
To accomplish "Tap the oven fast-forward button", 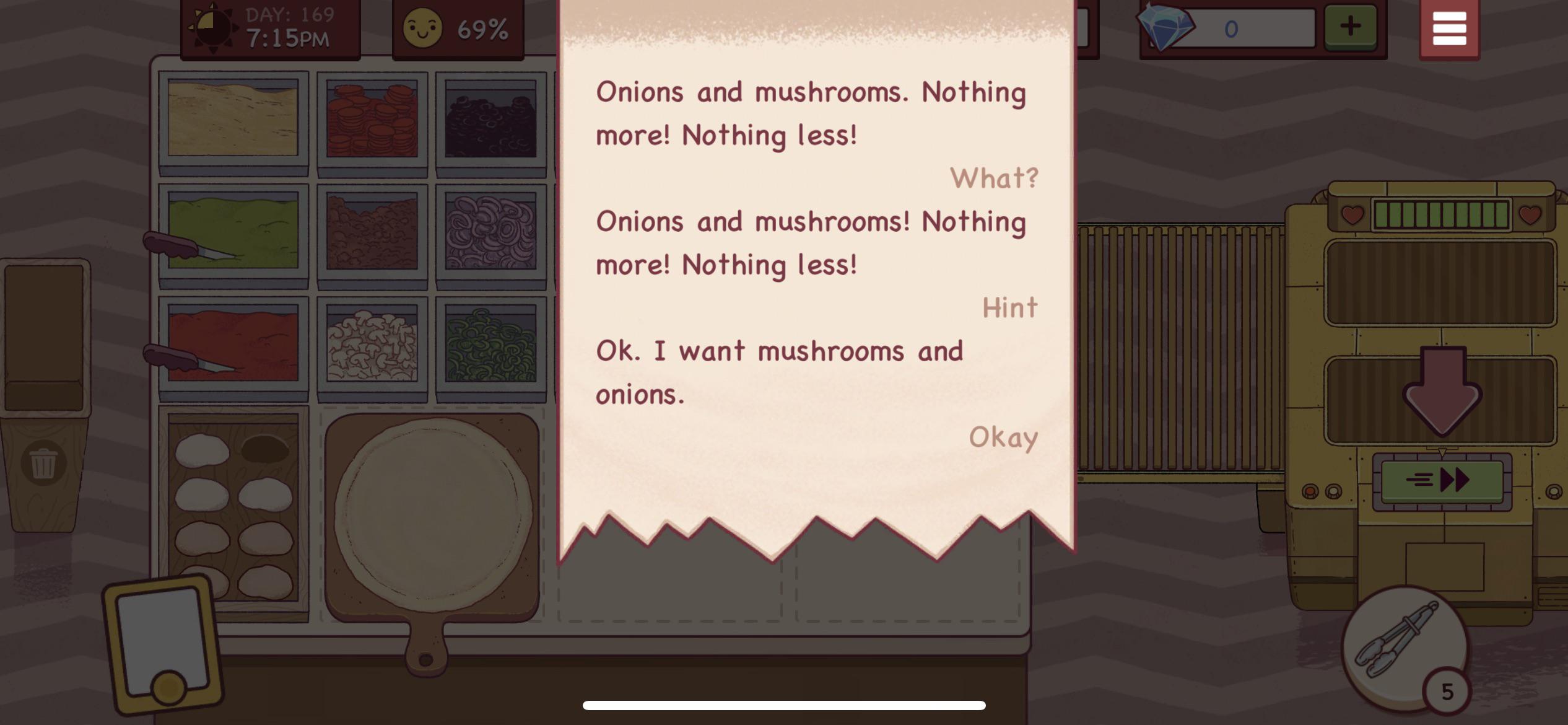I will pos(1442,480).
